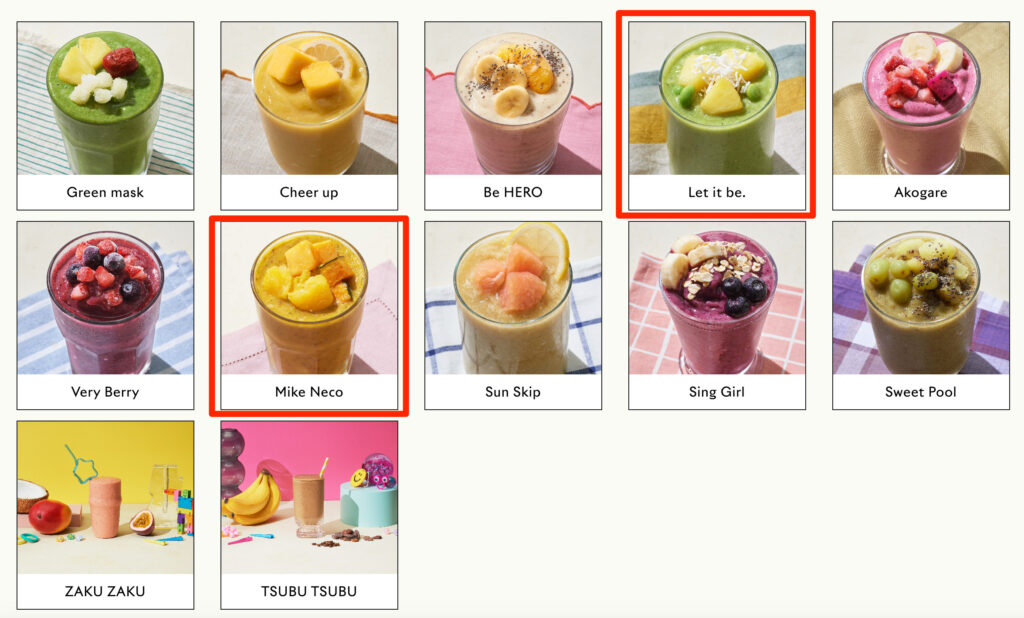Choose the Cheer up smoothie card
1024x618 pixels.
pyautogui.click(x=309, y=115)
